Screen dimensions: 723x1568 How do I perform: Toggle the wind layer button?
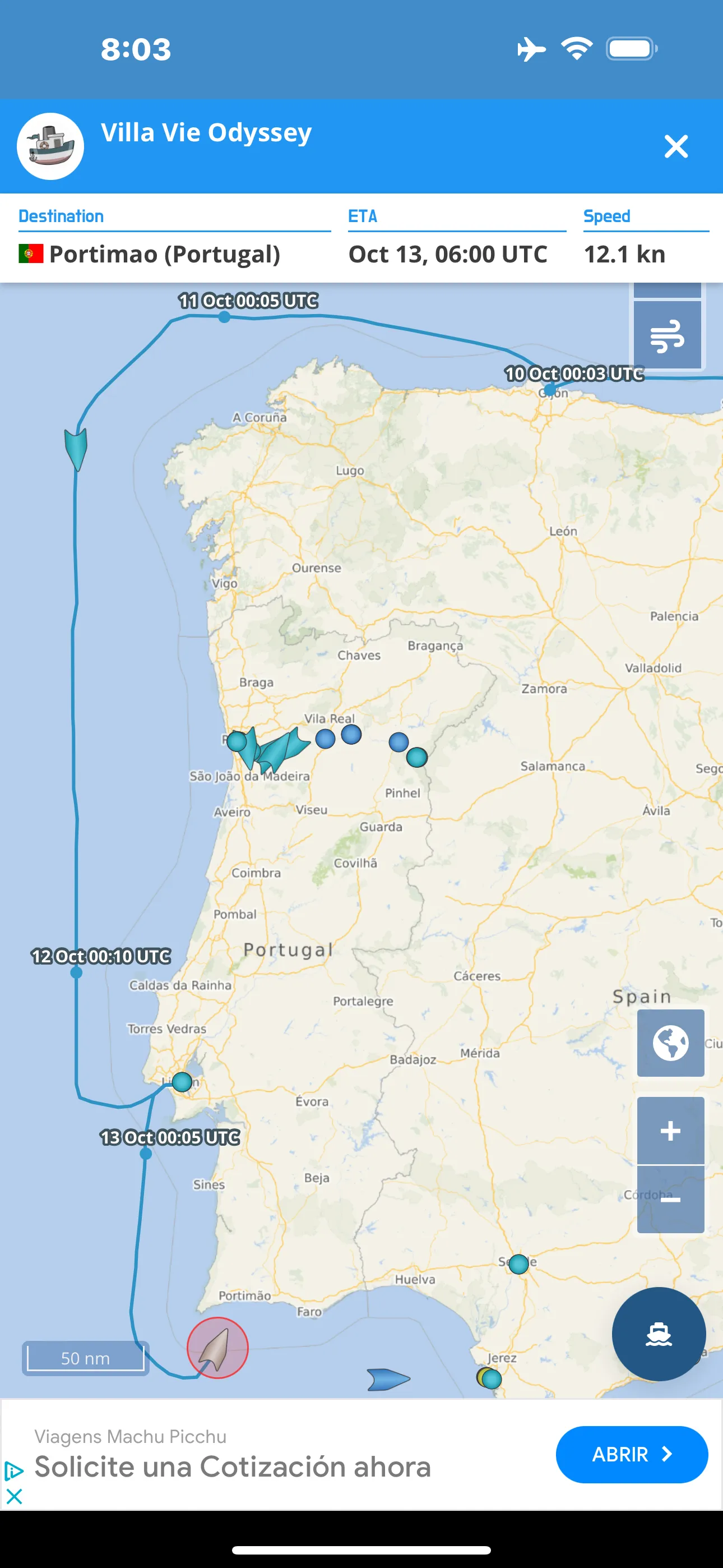pyautogui.click(x=668, y=335)
